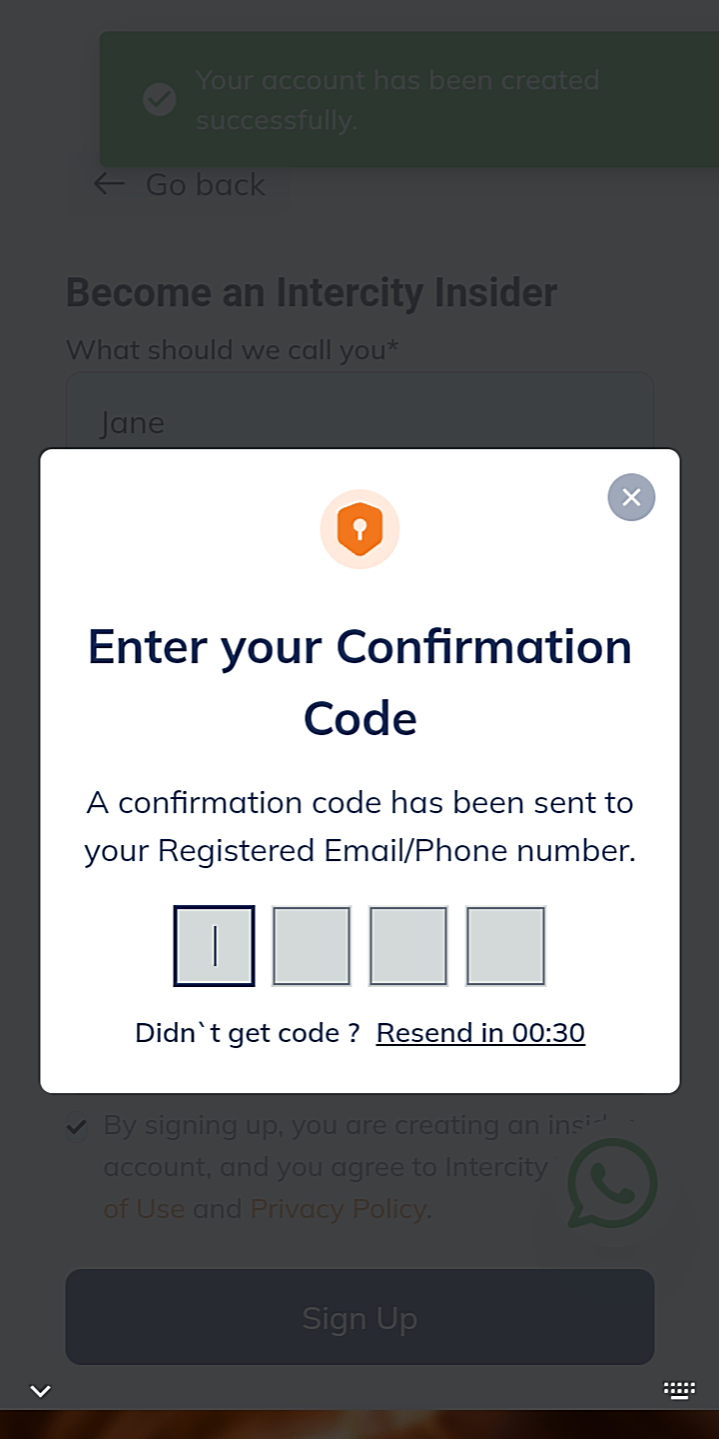The height and width of the screenshot is (1439, 719).
Task: Select the fourth confirmation code box
Action: (x=505, y=946)
